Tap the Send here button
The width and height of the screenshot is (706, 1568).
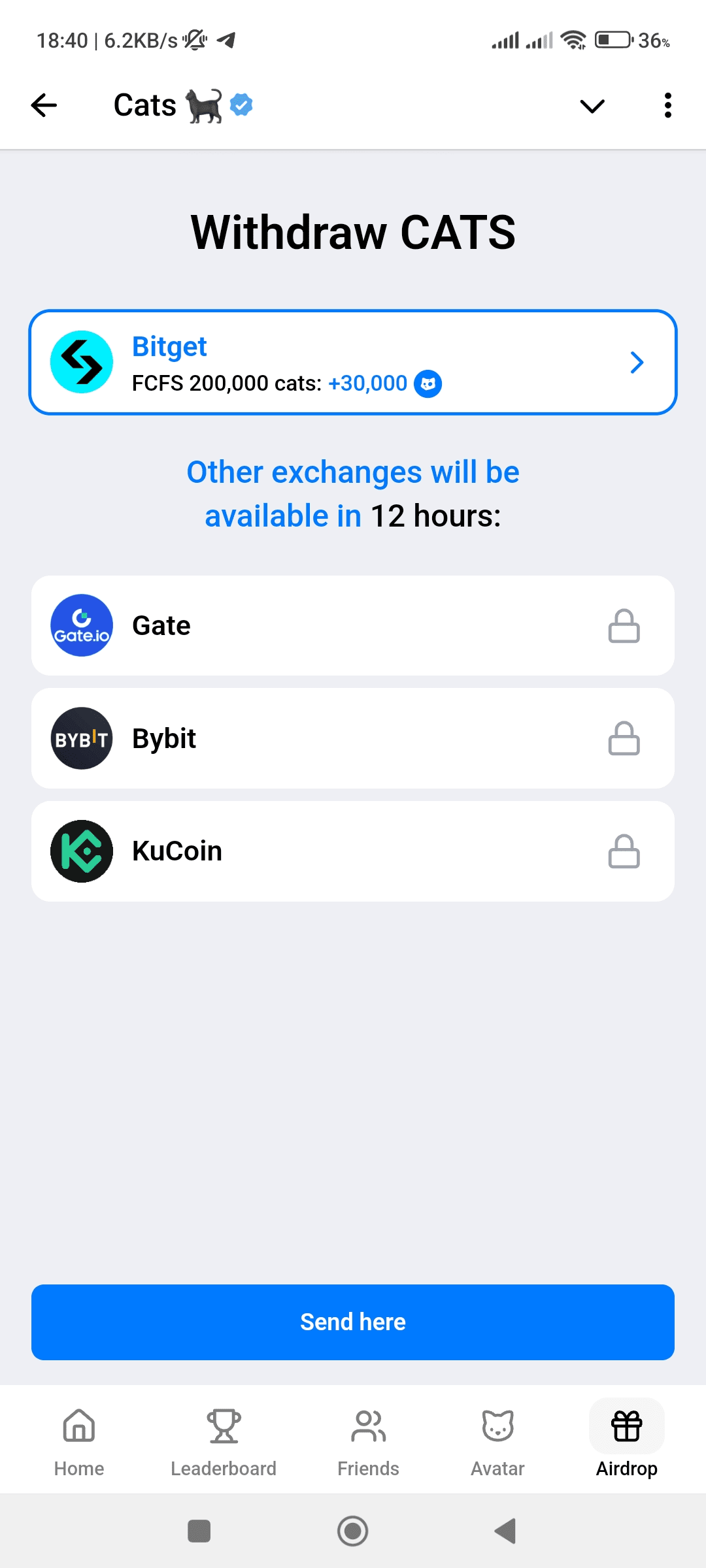353,1322
